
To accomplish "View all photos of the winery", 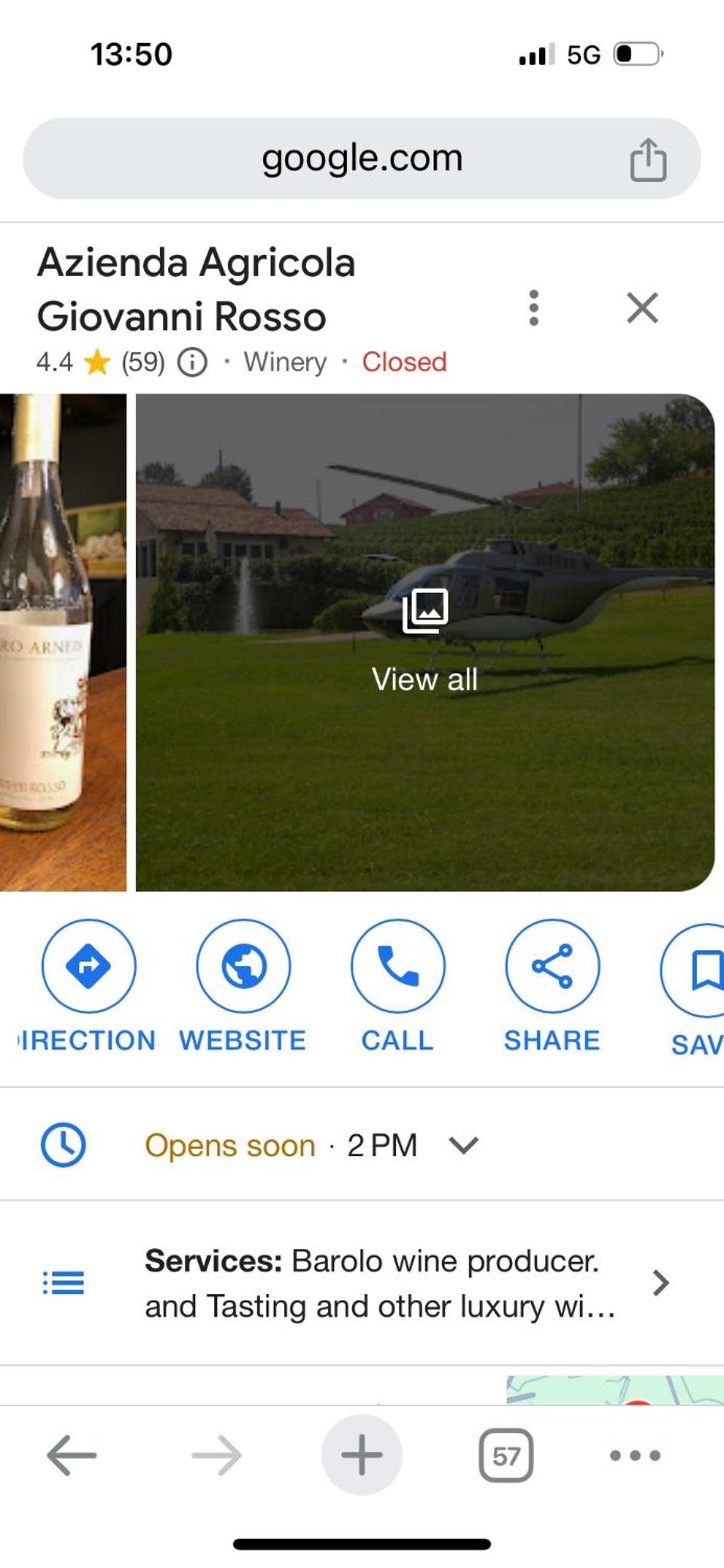I will 425,642.
